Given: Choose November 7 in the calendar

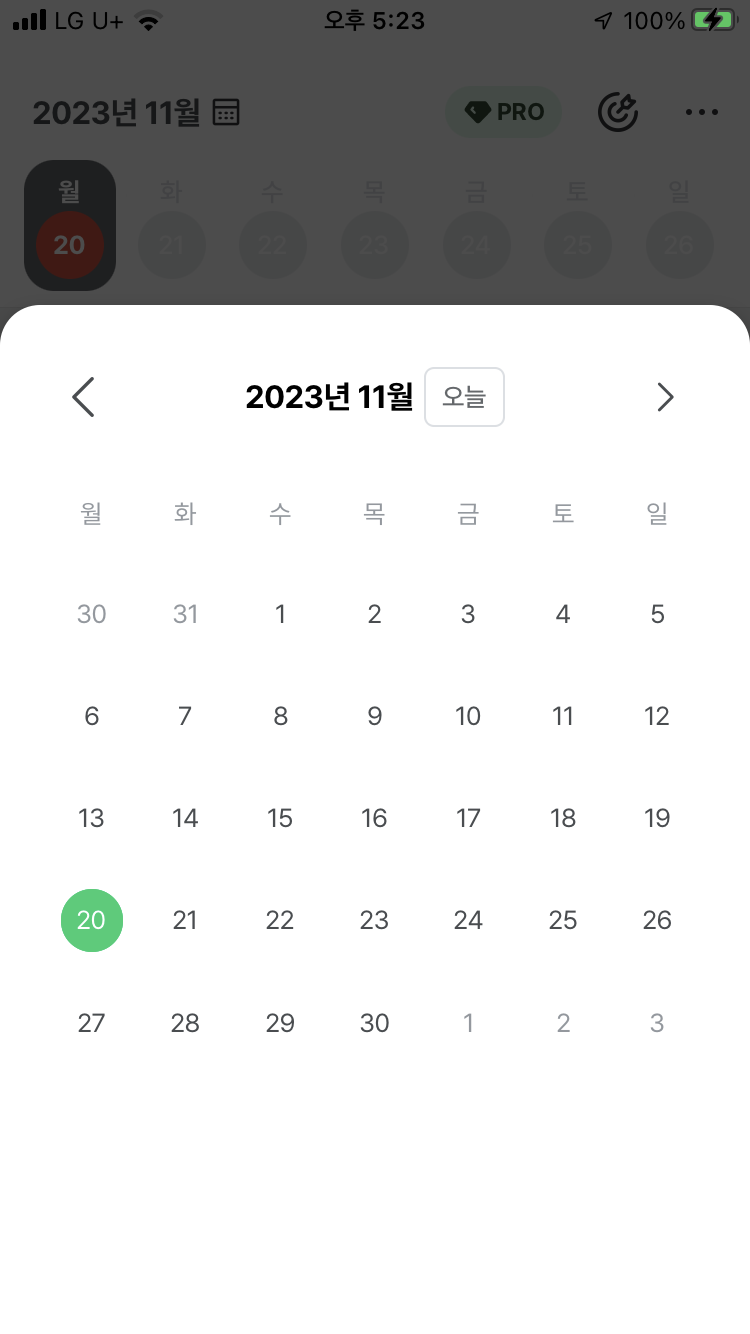Looking at the screenshot, I should 185,716.
